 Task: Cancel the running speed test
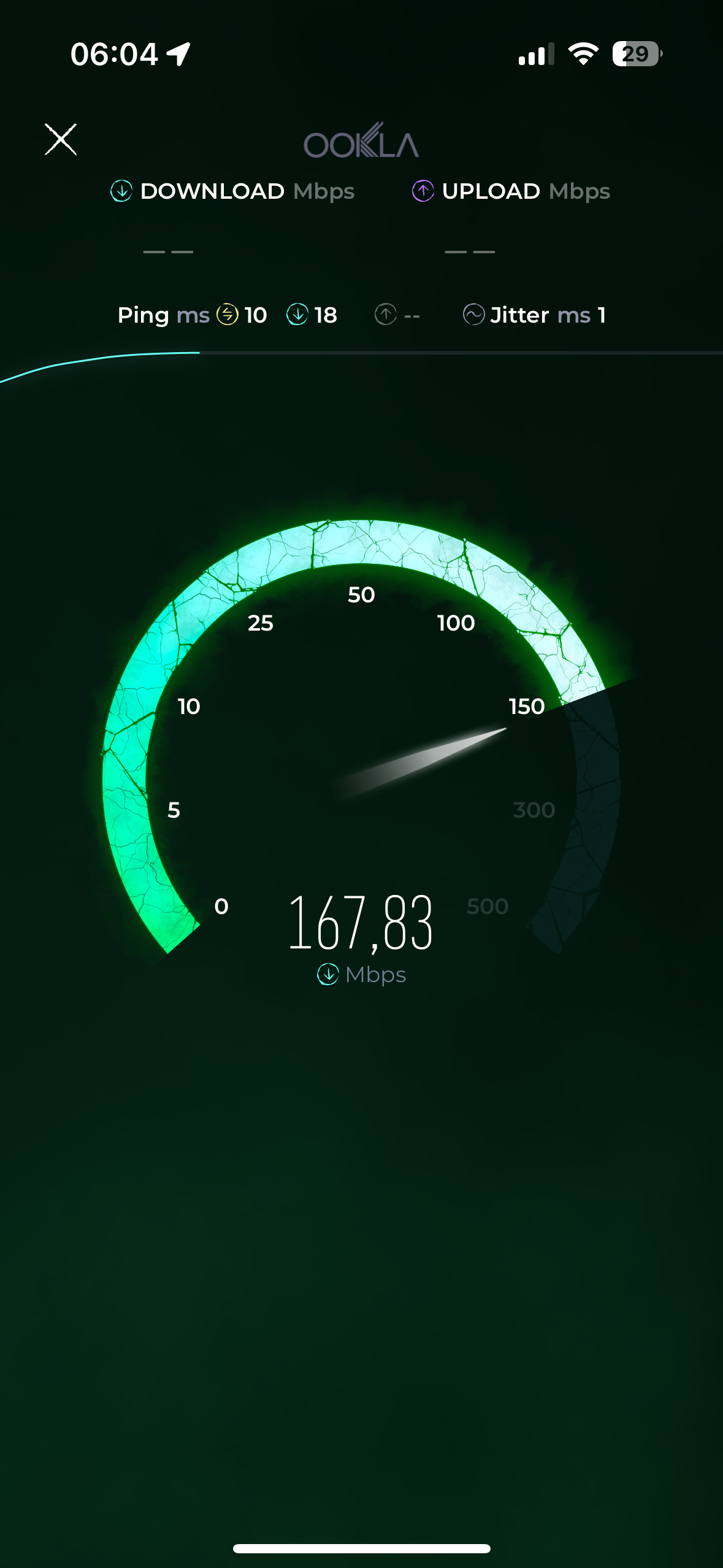point(61,139)
